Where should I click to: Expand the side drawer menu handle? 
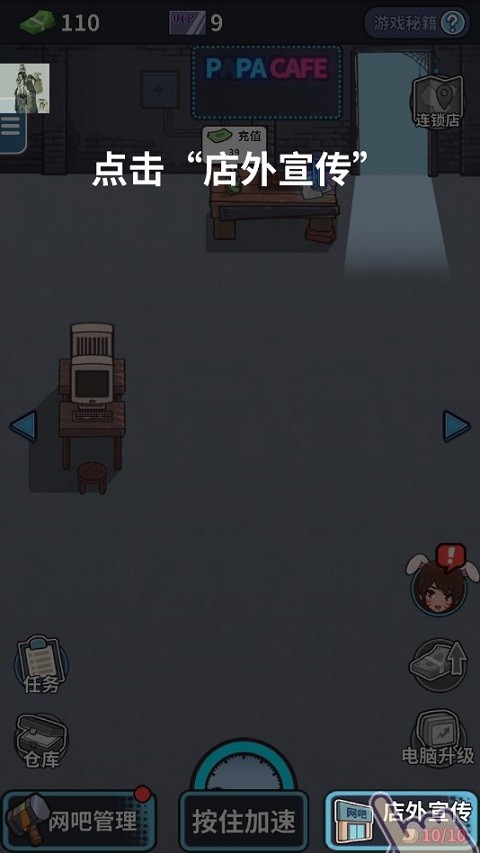[x=12, y=132]
